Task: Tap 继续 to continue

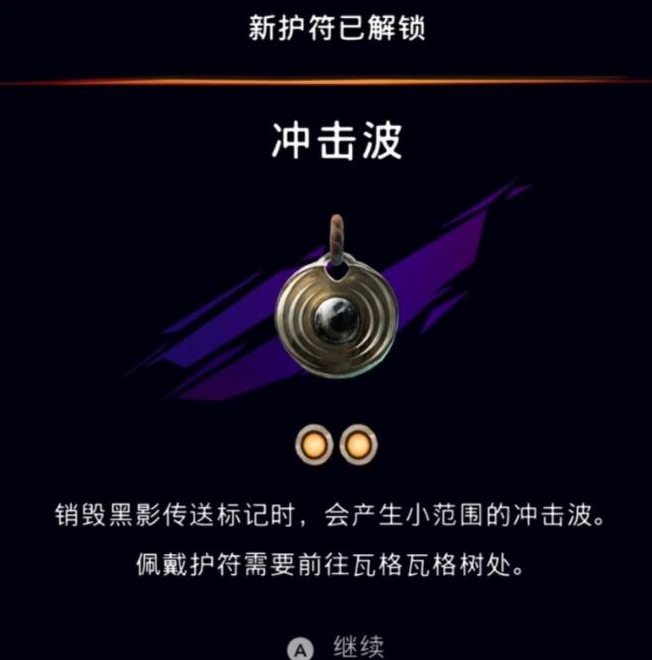Action: [357, 646]
